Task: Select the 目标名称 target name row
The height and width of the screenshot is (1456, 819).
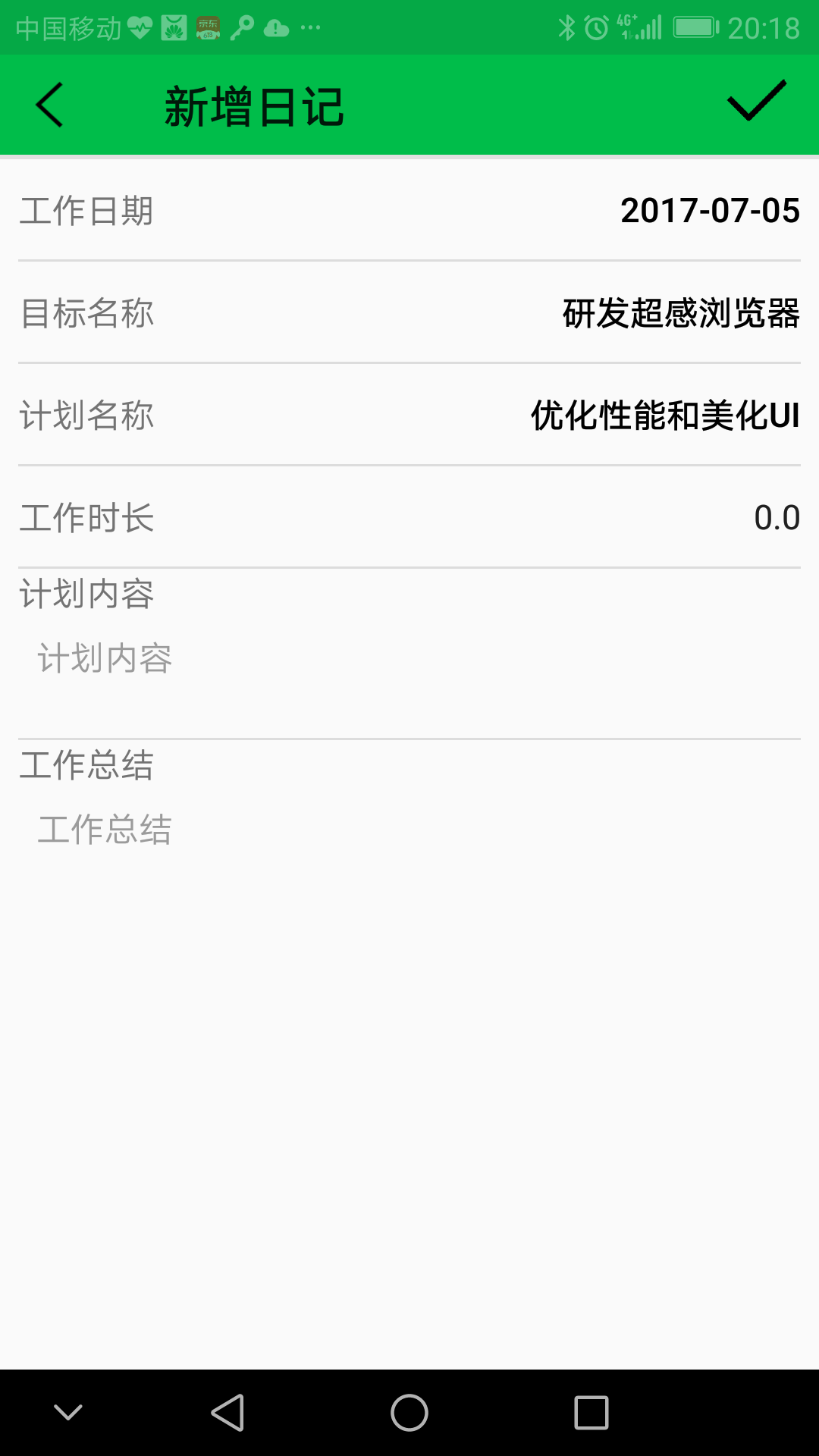Action: [x=409, y=312]
